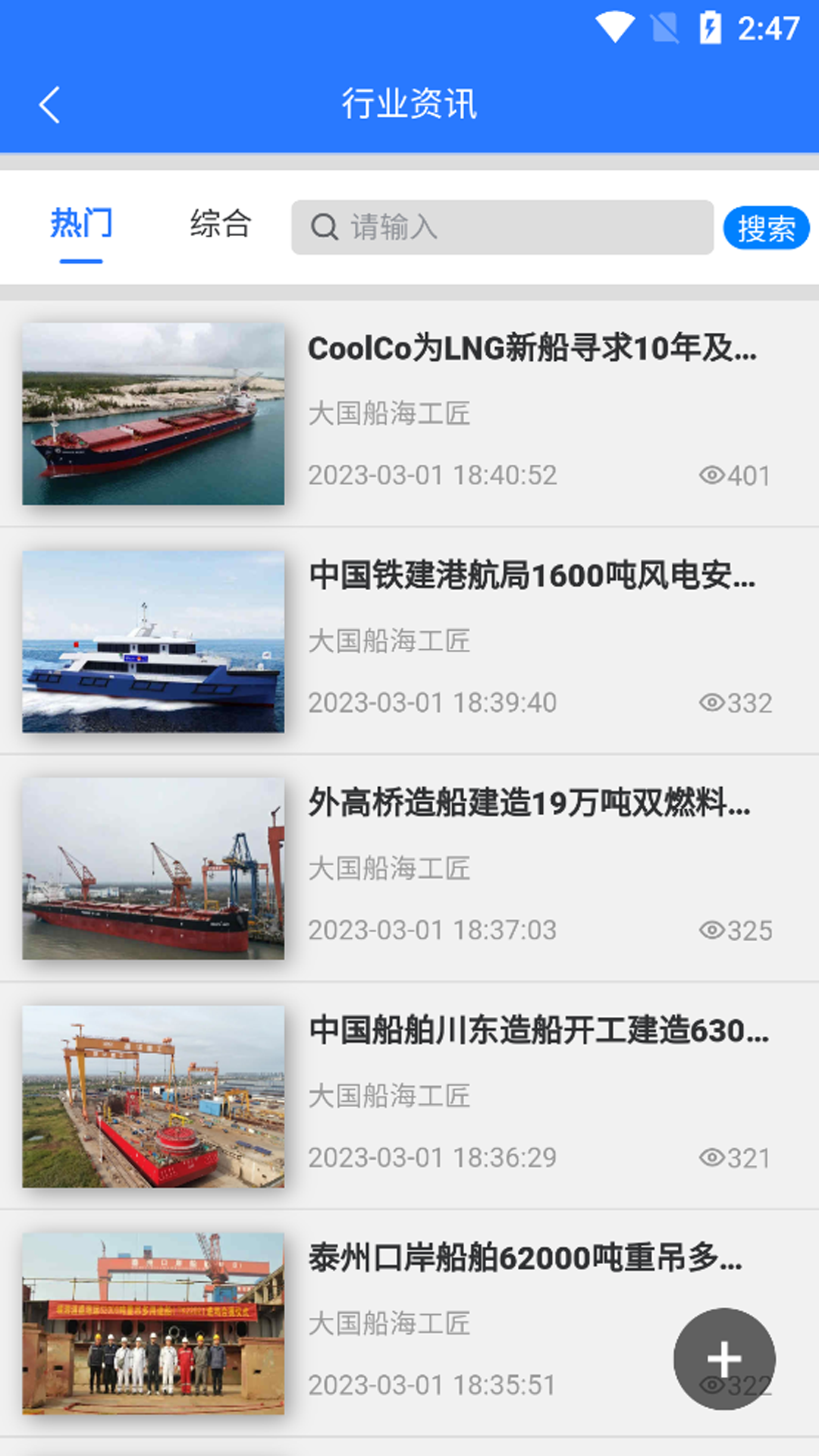The height and width of the screenshot is (1456, 819).
Task: Click the magnifier icon inside the search bar
Action: 325,226
